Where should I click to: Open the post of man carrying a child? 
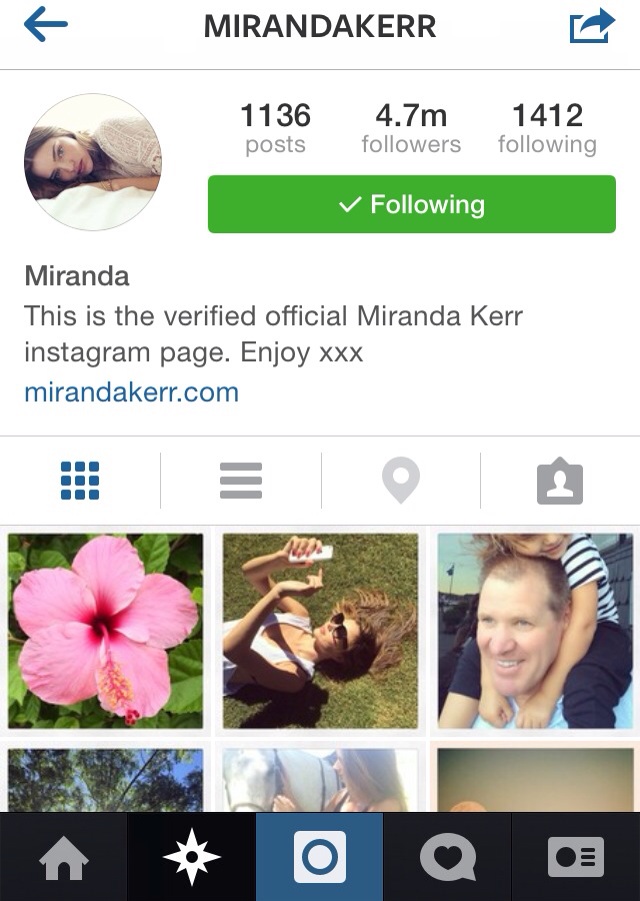tap(535, 630)
